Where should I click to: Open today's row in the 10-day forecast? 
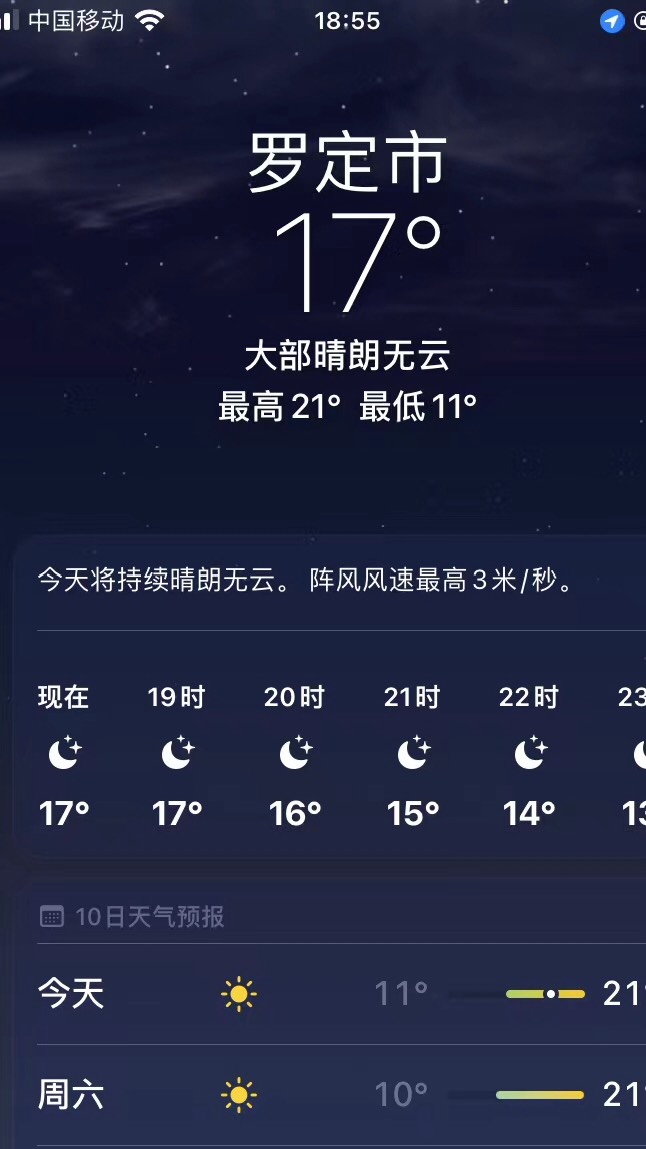tap(330, 994)
